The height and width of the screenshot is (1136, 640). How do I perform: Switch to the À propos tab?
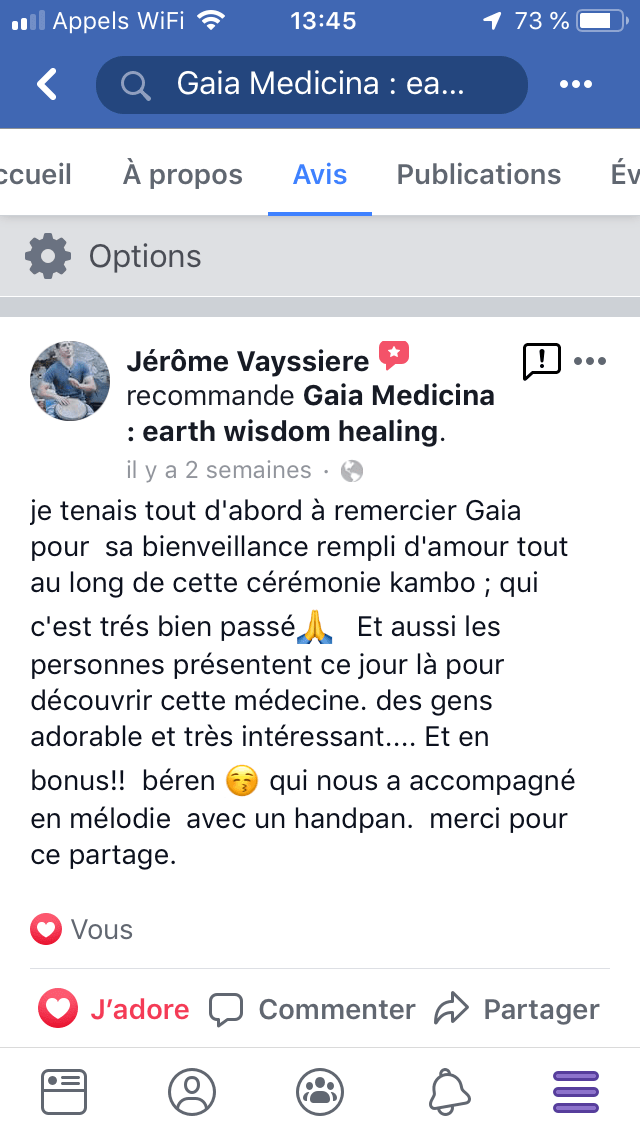click(182, 174)
